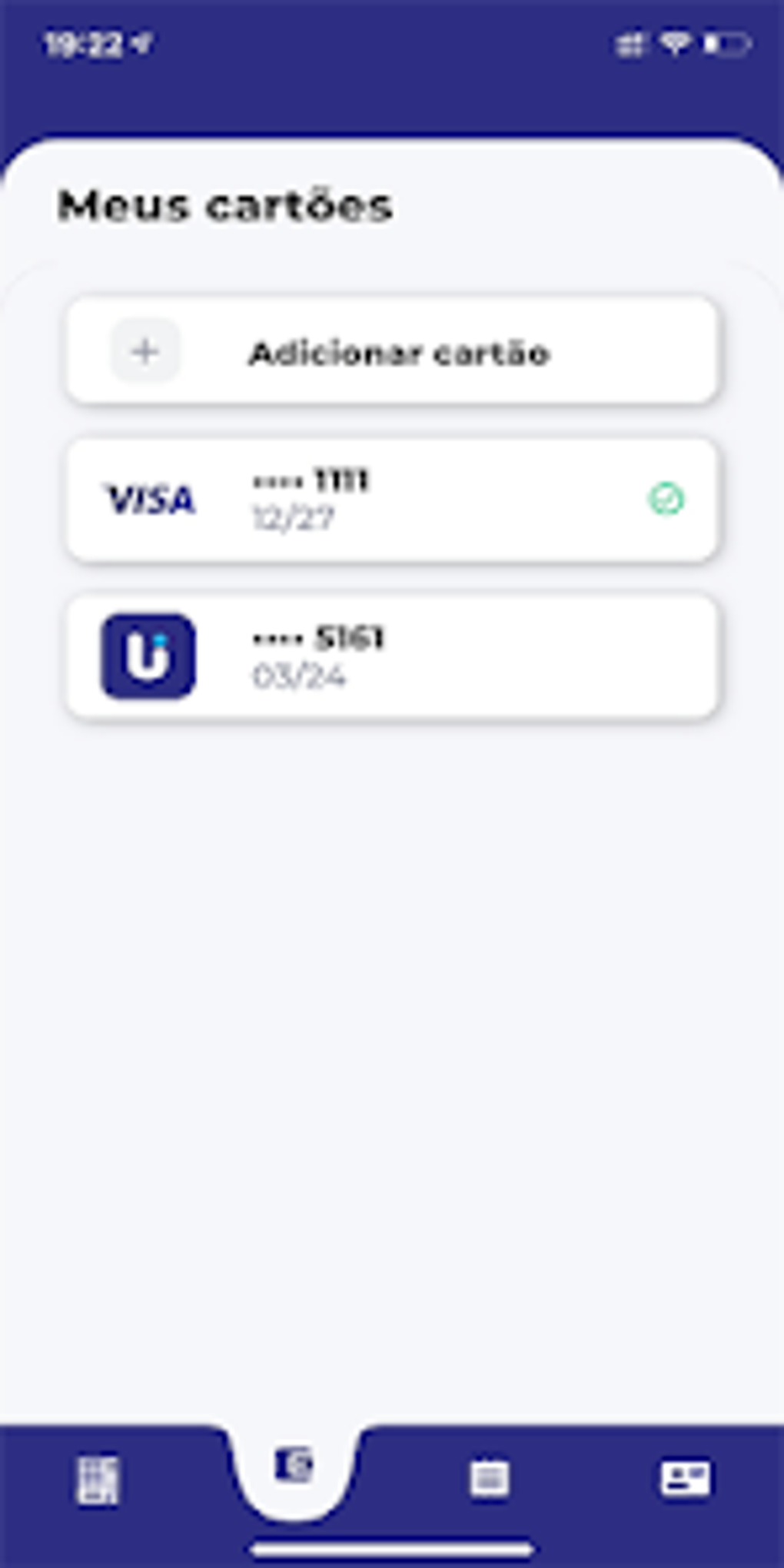Switch to the QR code scanner tab
This screenshot has width=784, height=1568.
point(98,1479)
